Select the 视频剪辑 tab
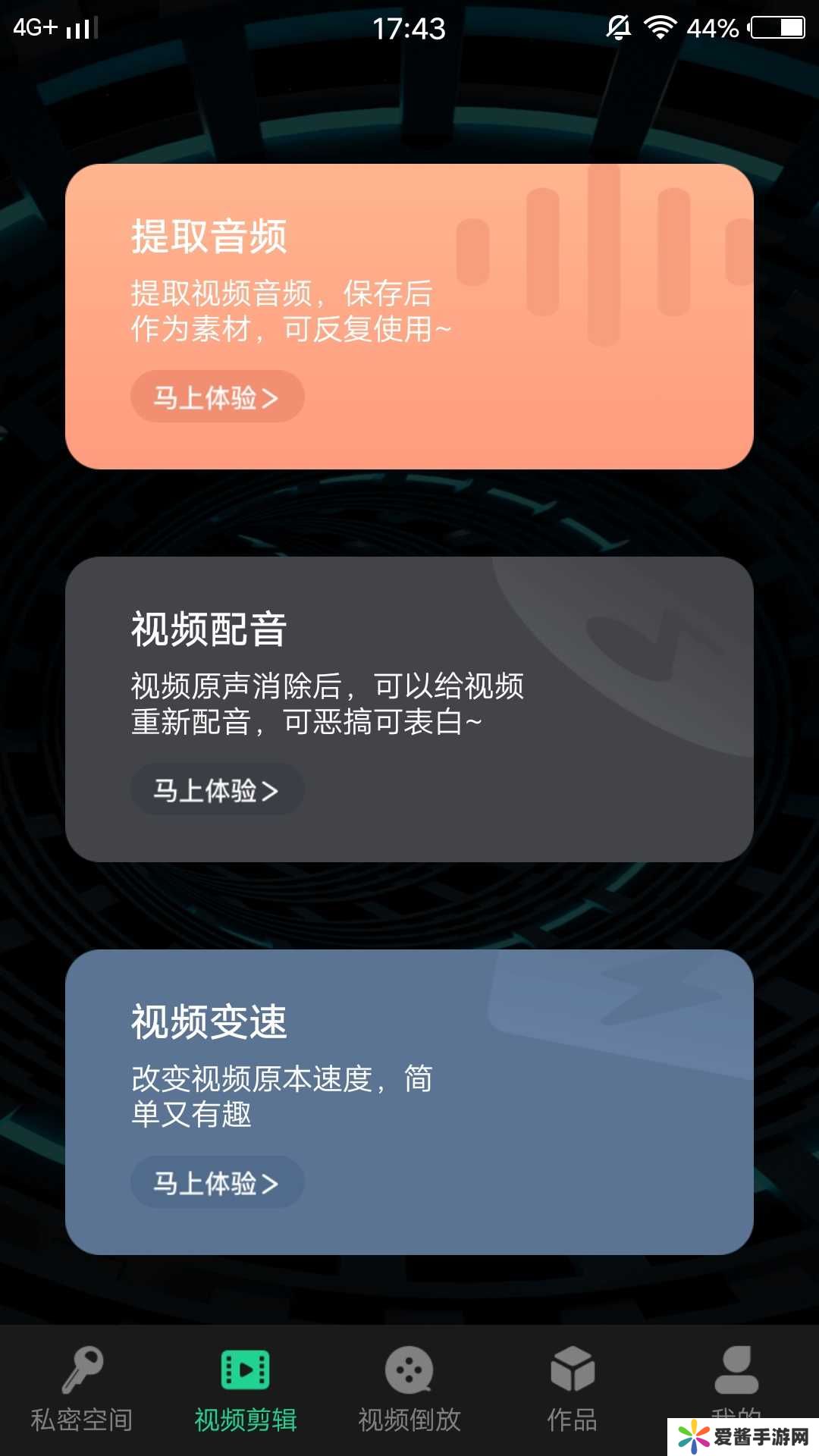819x1456 pixels. [x=245, y=1389]
